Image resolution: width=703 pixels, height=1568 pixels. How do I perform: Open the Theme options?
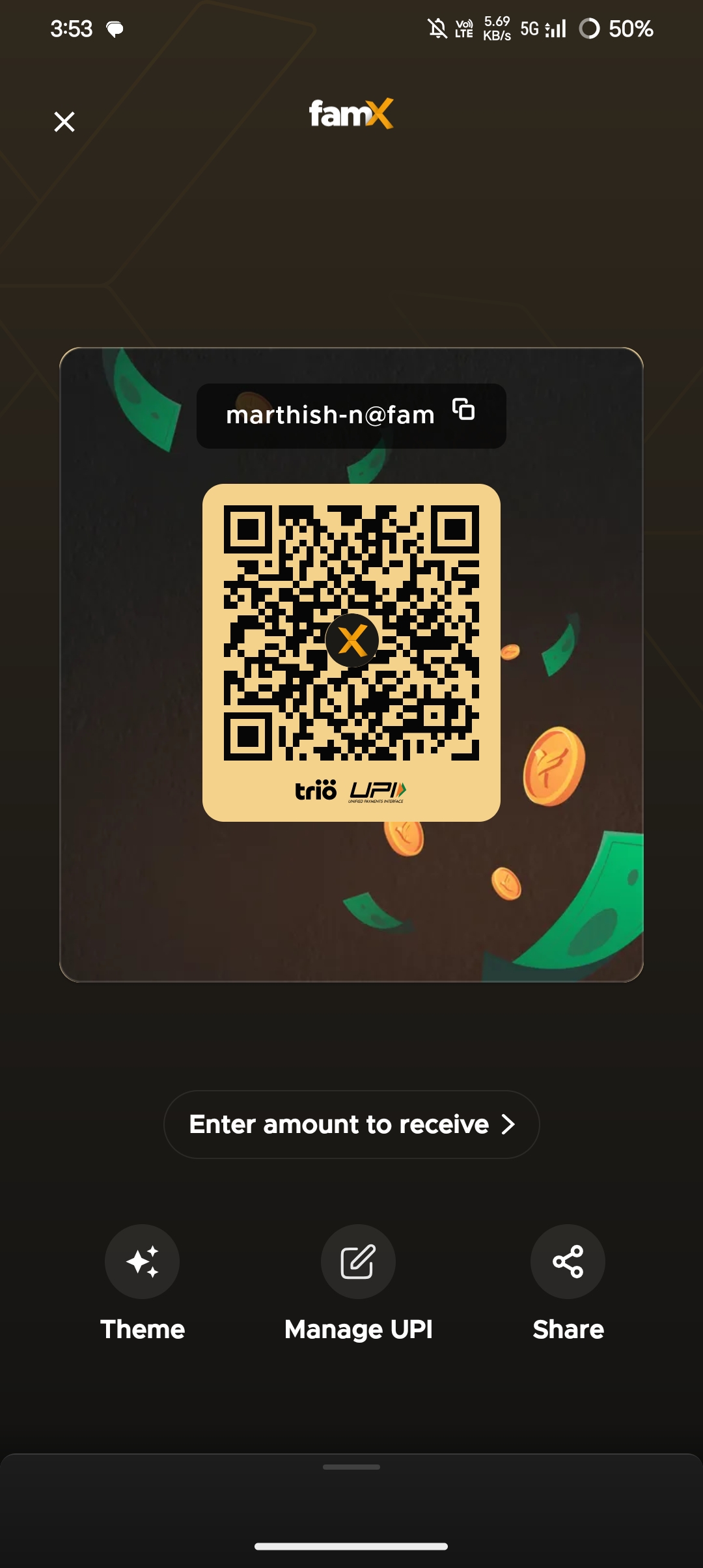(142, 1262)
